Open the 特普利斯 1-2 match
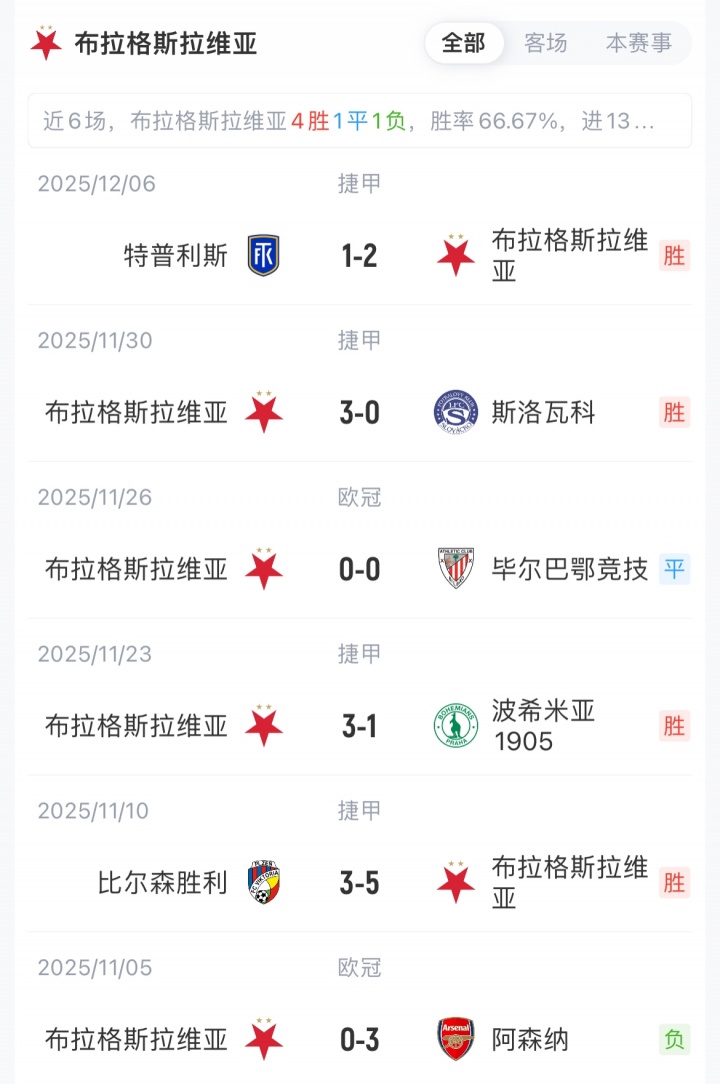This screenshot has width=720, height=1084. coord(360,256)
